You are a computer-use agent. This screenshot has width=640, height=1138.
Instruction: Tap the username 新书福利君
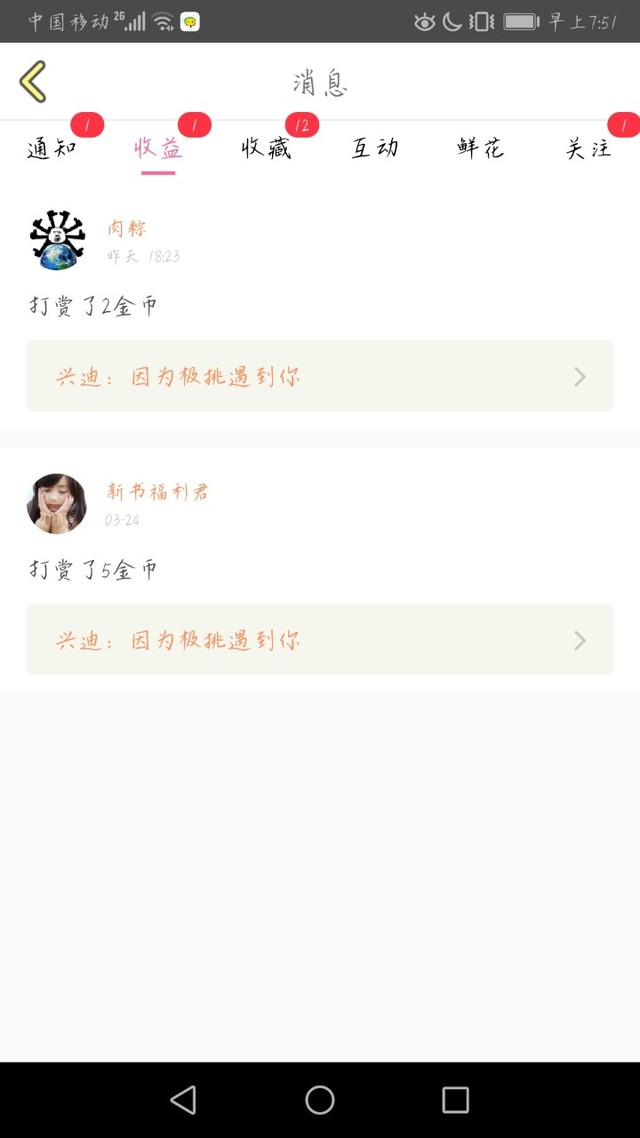[158, 492]
